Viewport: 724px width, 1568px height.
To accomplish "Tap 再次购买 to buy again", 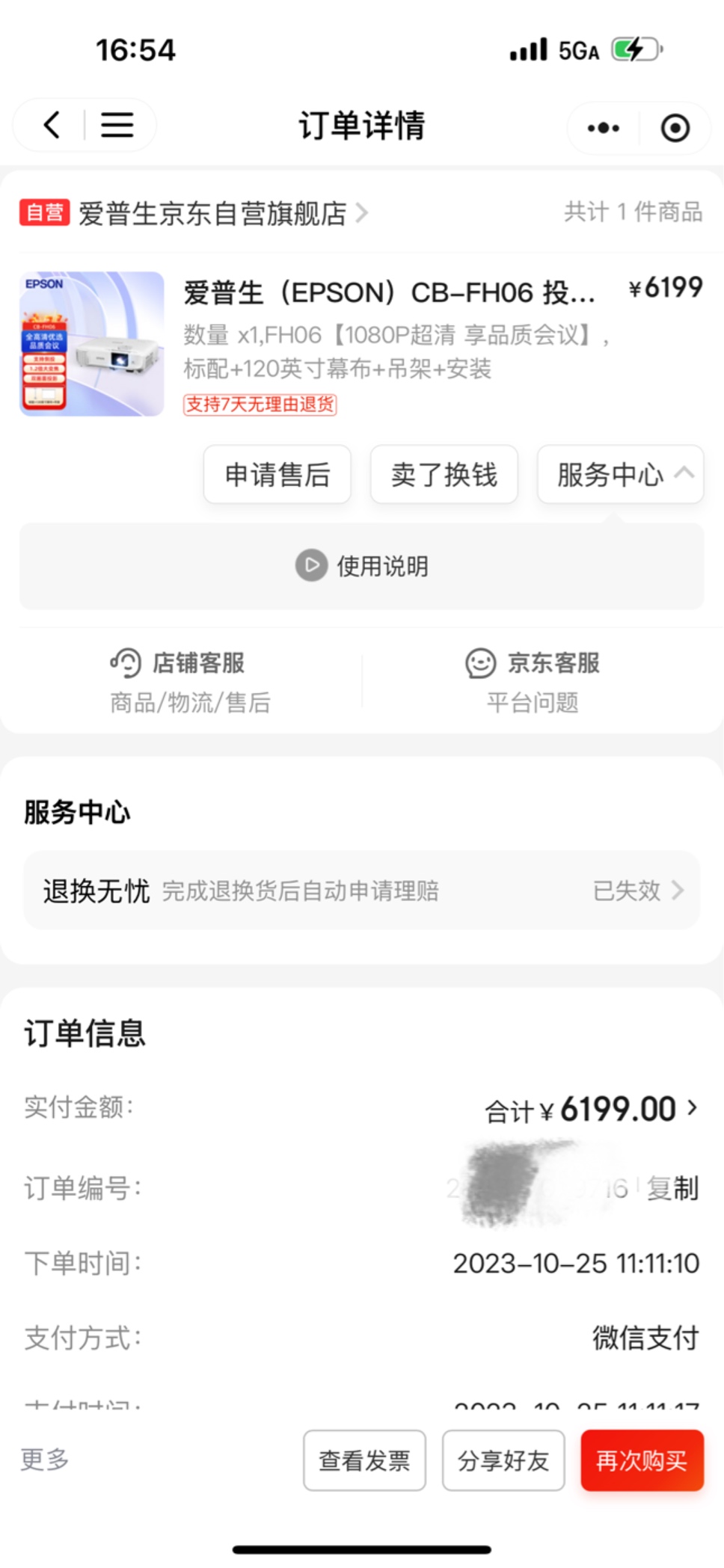I will [x=642, y=1460].
